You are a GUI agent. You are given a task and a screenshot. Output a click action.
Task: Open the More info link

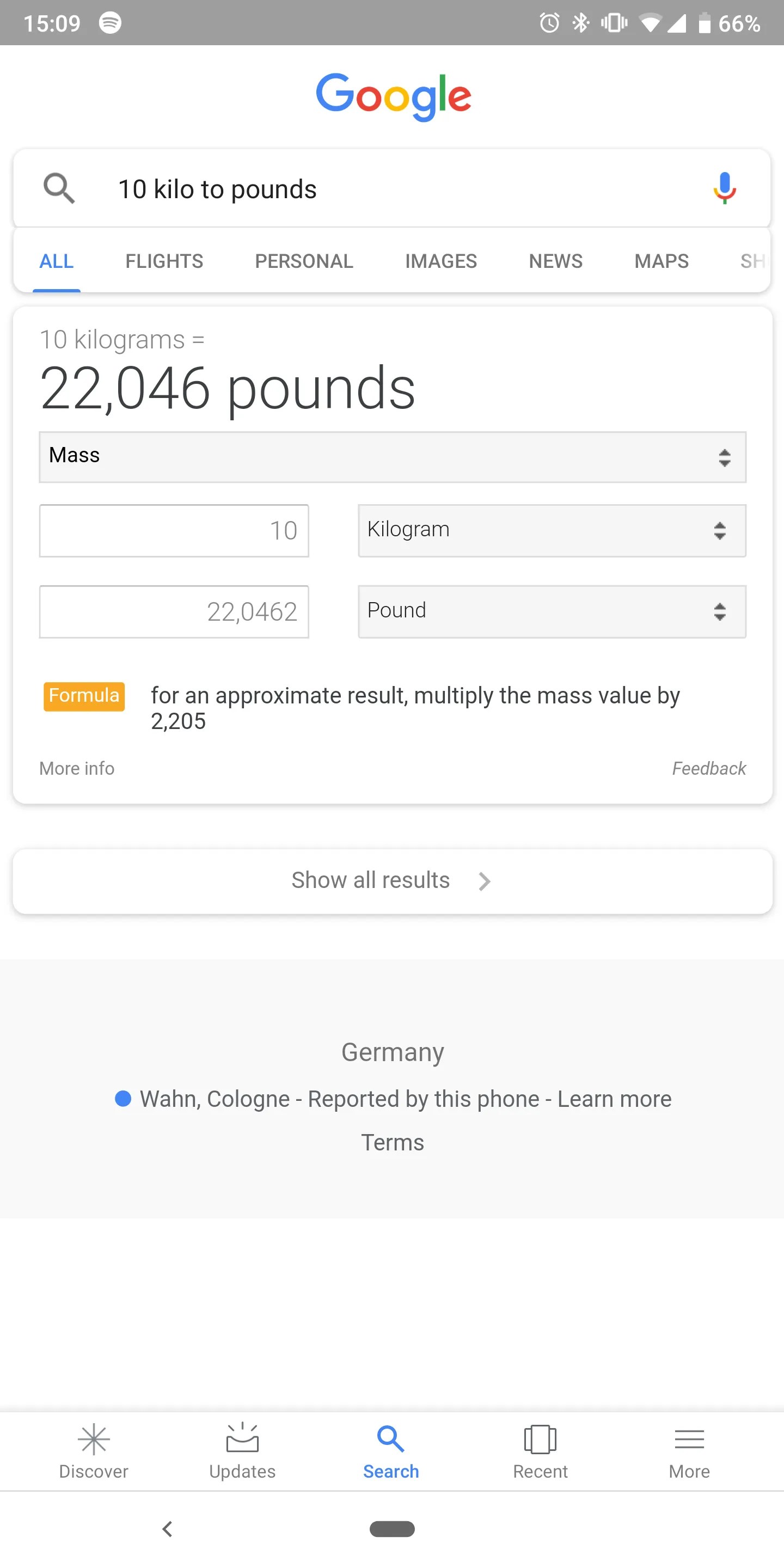coord(77,768)
